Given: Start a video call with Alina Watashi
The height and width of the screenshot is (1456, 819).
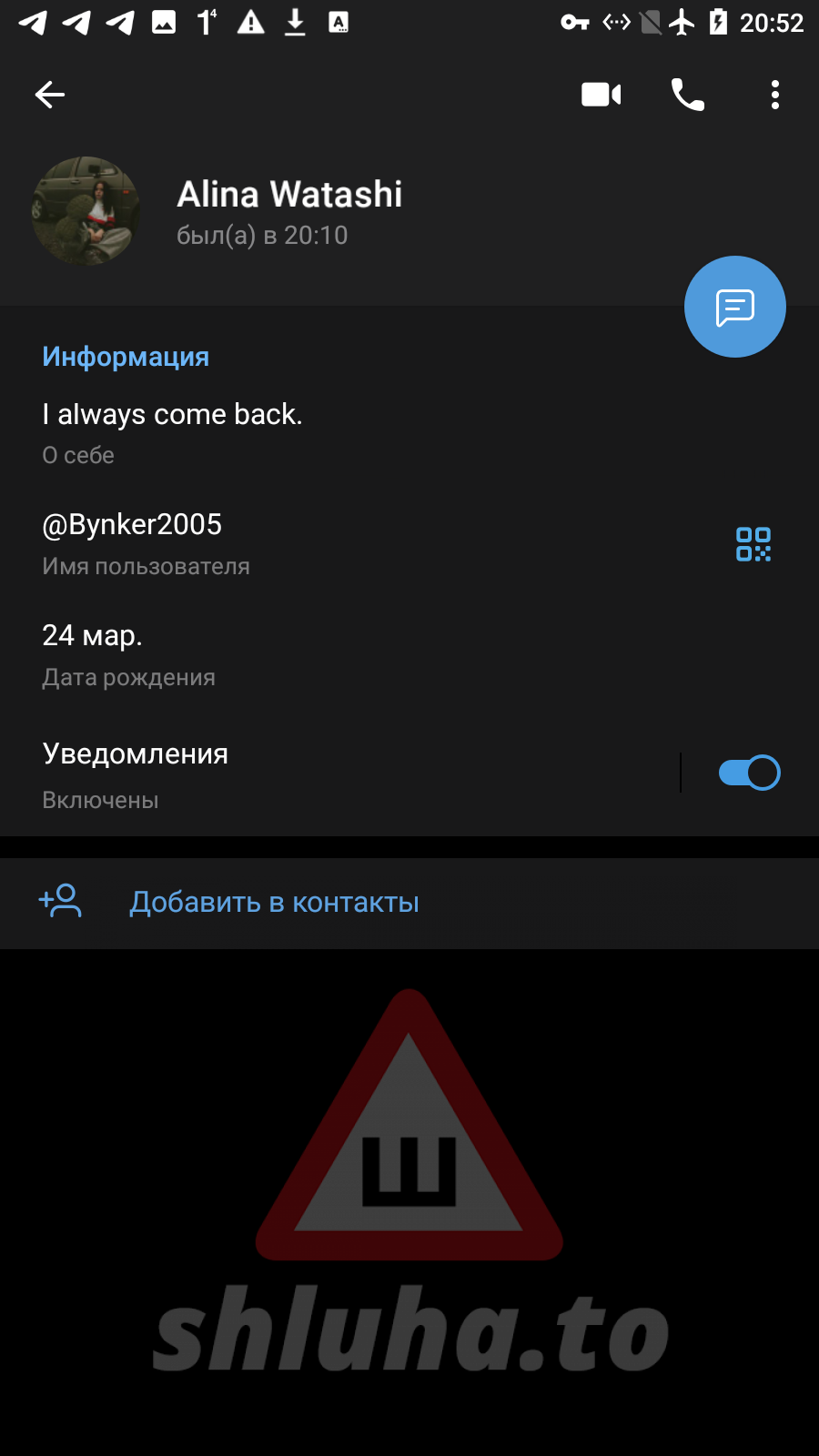Looking at the screenshot, I should click(x=601, y=95).
